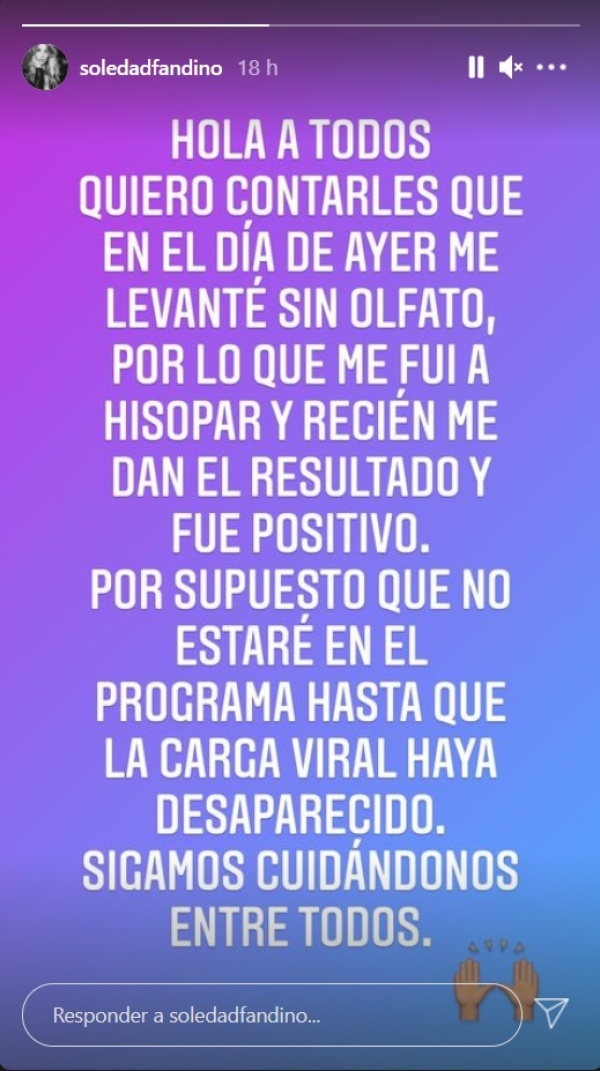600x1071 pixels.
Task: Open the soledadfandino username link
Action: pyautogui.click(x=151, y=68)
